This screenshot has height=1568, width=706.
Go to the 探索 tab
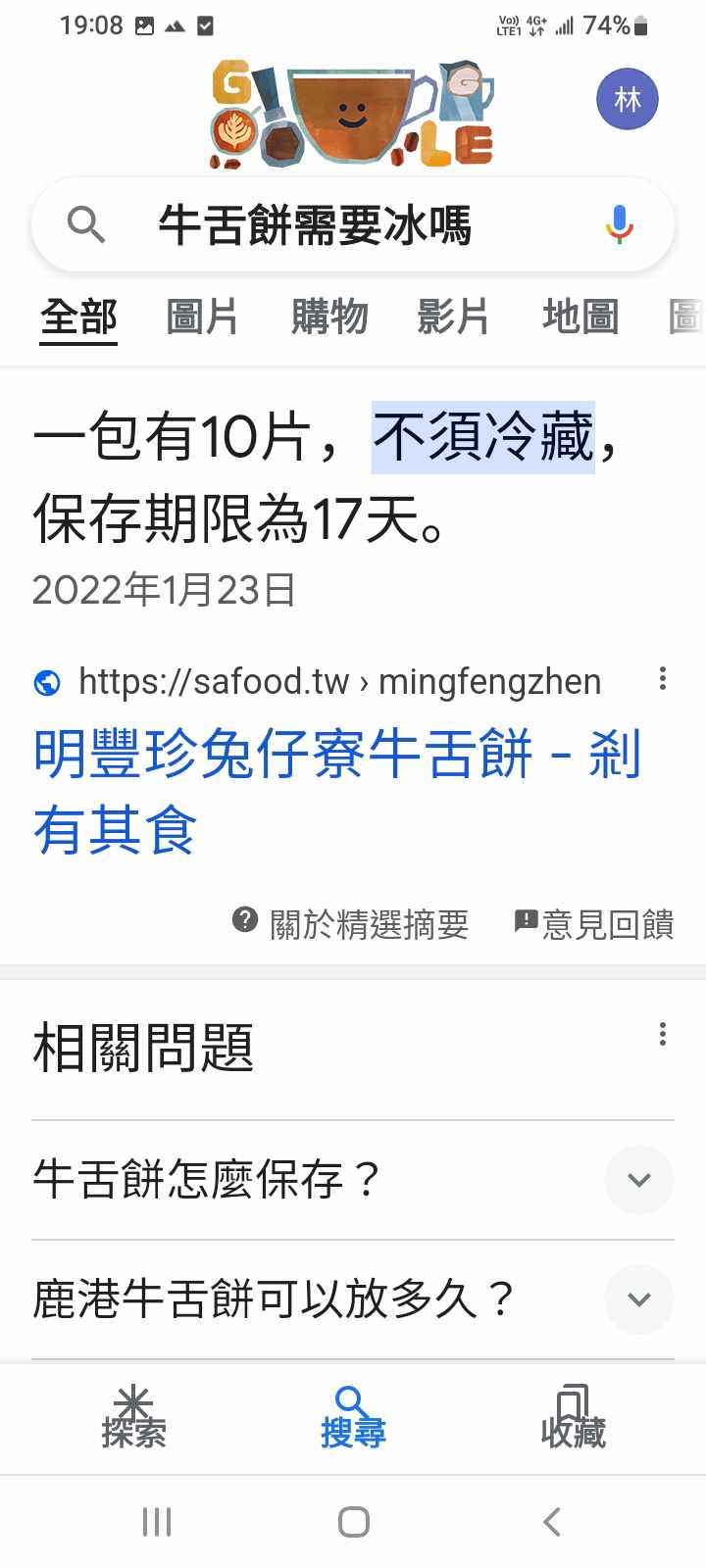tap(133, 1419)
